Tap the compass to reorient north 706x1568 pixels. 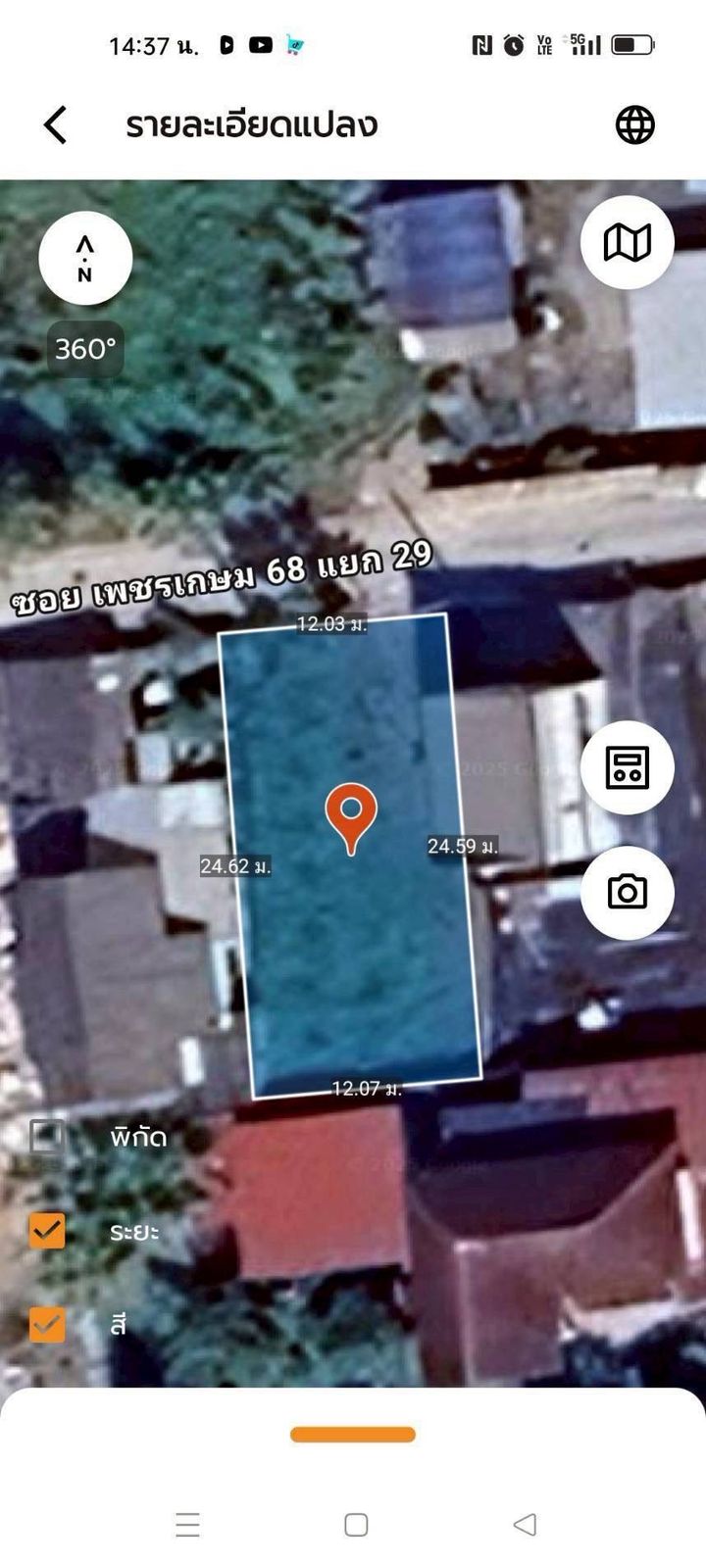tap(84, 257)
